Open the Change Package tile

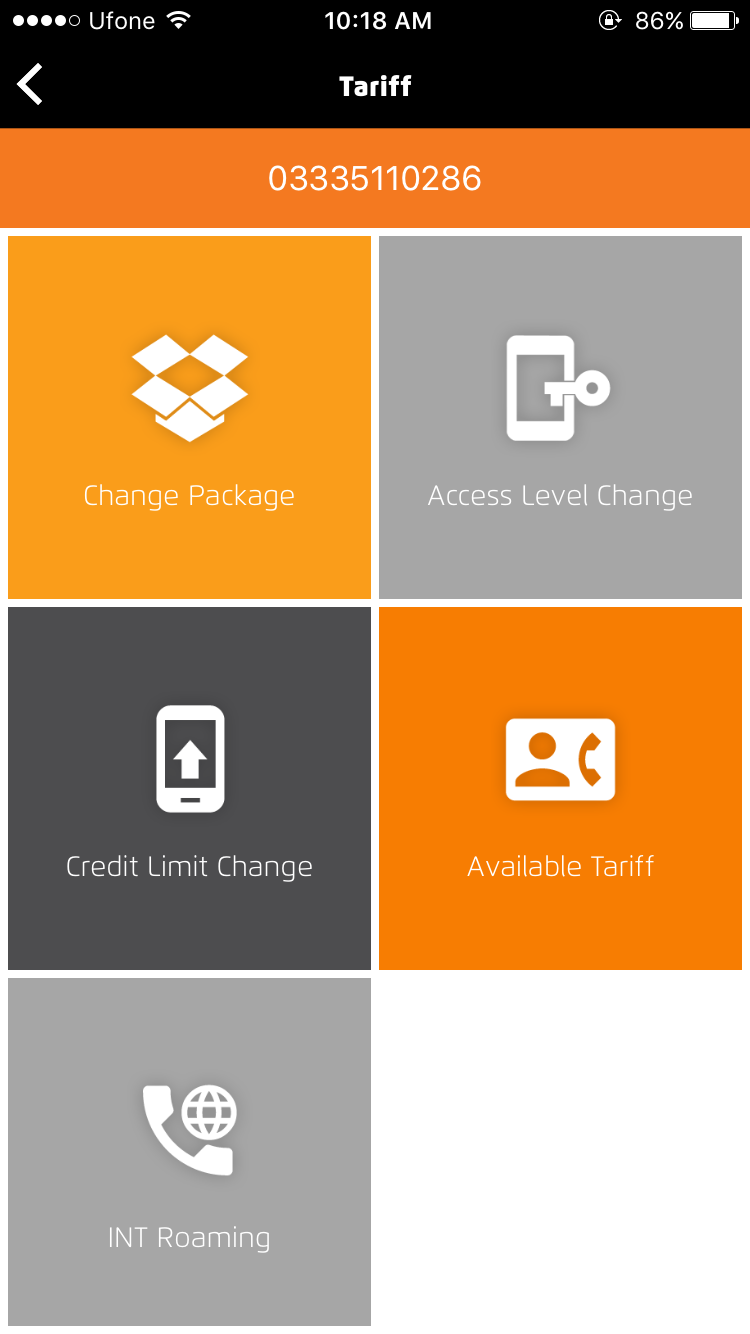pyautogui.click(x=189, y=417)
